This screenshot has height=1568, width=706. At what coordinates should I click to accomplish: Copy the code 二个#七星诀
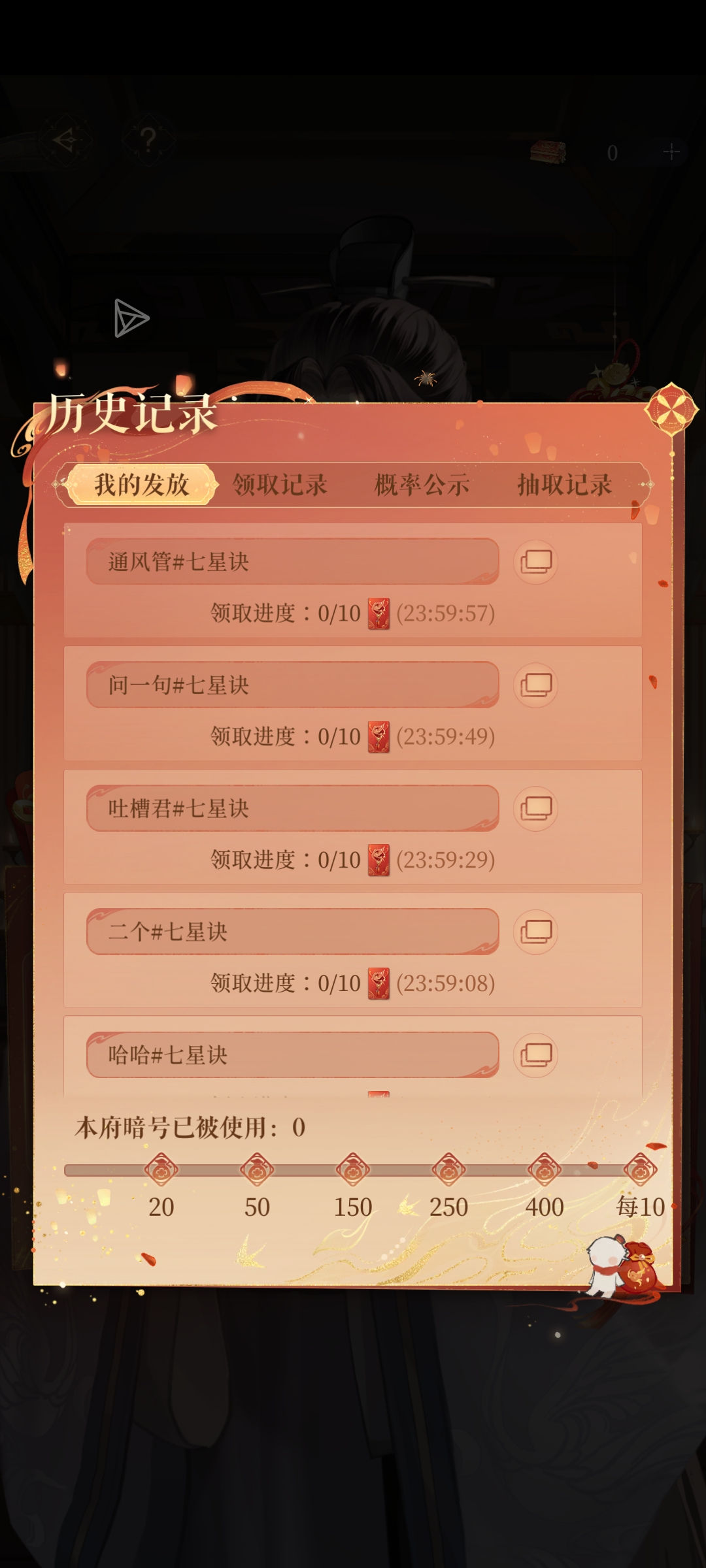[x=535, y=932]
